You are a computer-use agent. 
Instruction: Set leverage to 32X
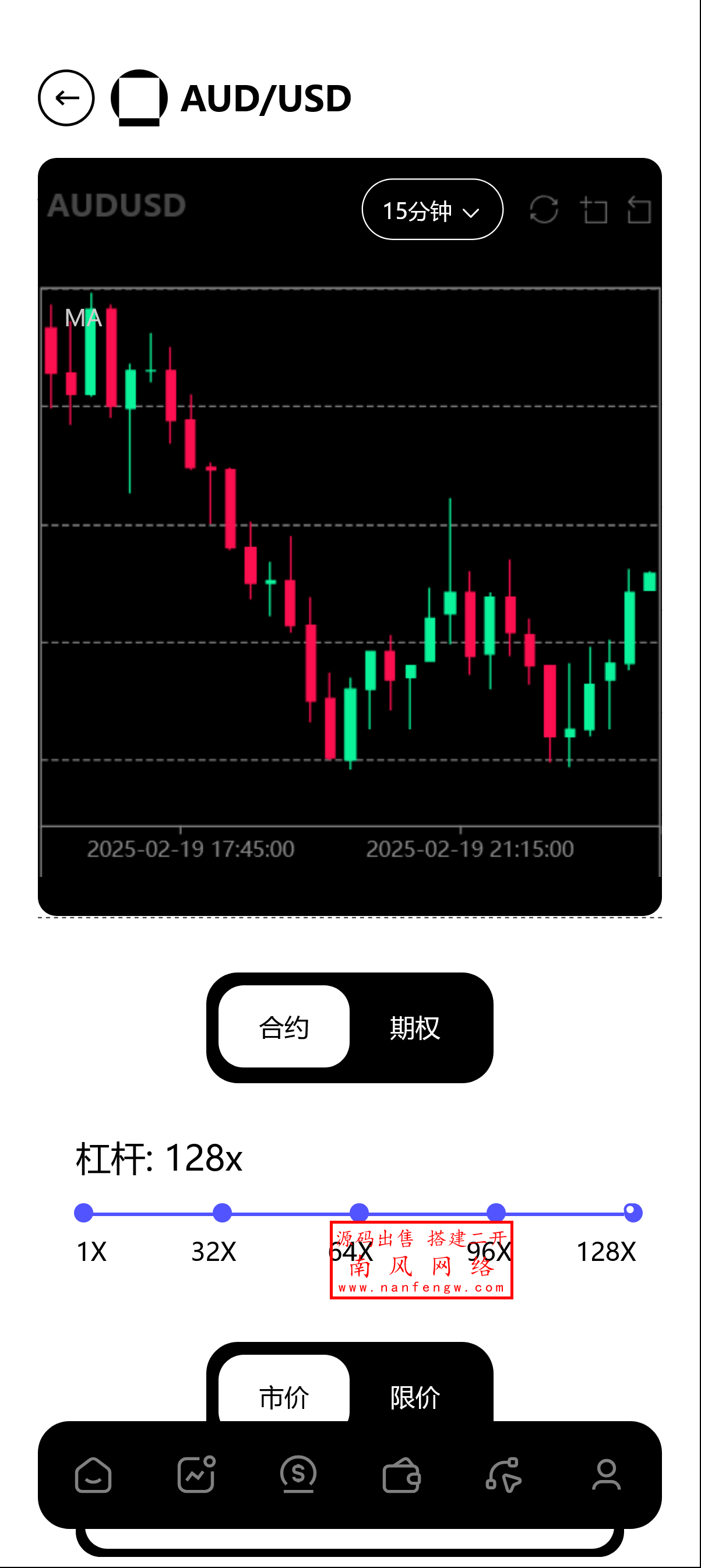click(222, 1213)
